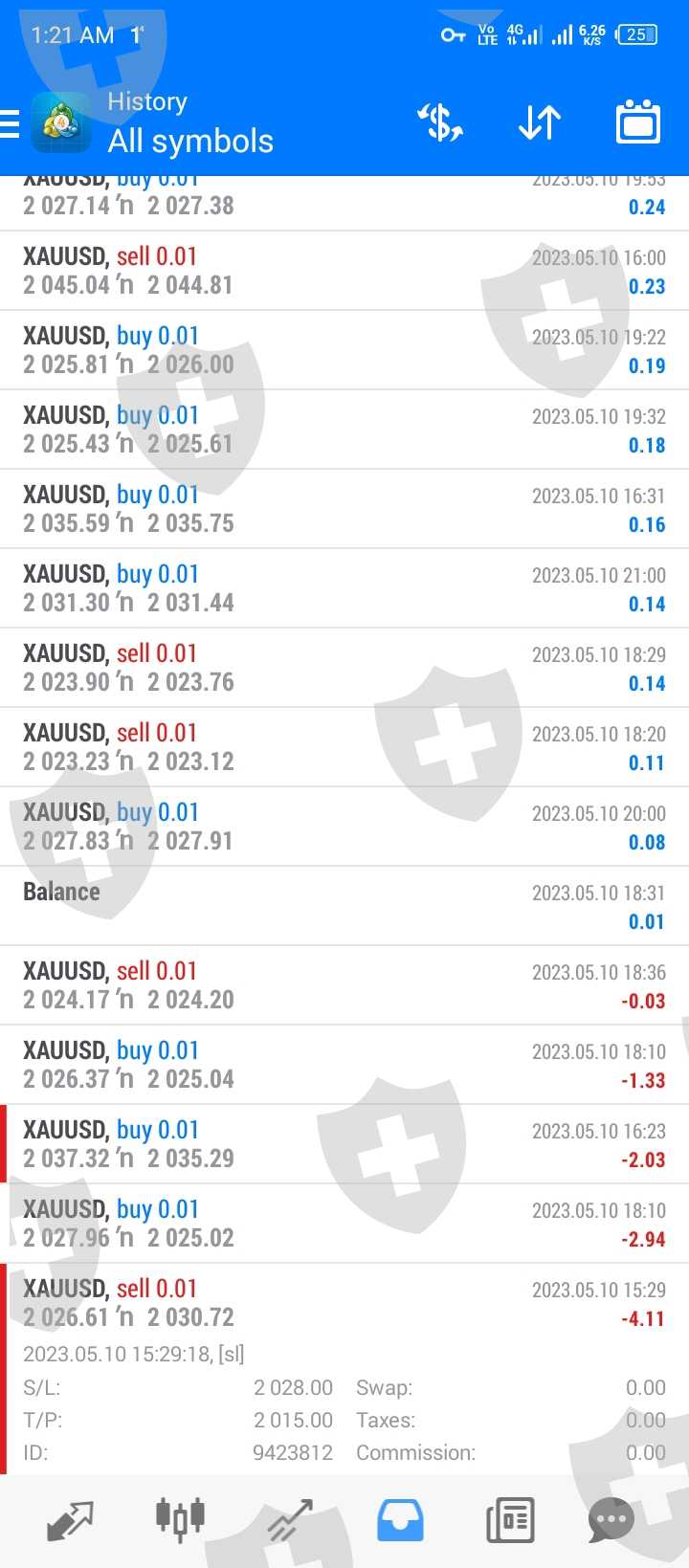Image resolution: width=689 pixels, height=1568 pixels.
Task: Expand the sell trade at 2 023.90
Action: click(x=344, y=668)
